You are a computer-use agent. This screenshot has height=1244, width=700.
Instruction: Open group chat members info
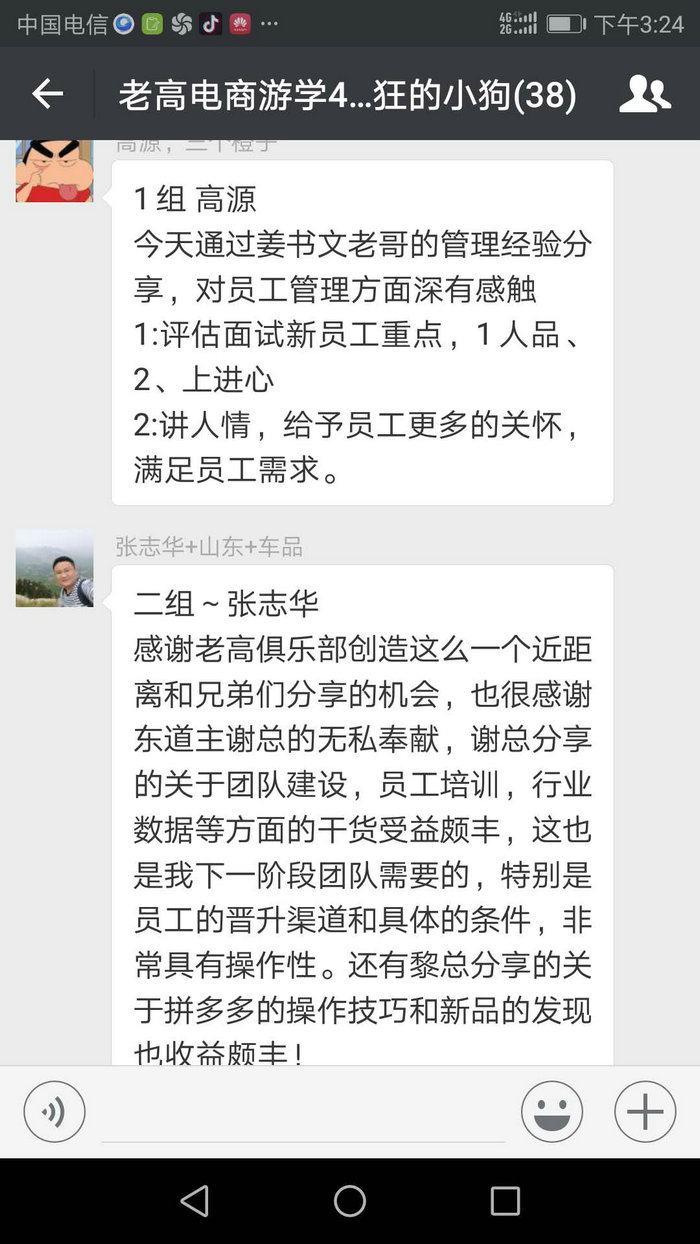coord(645,94)
